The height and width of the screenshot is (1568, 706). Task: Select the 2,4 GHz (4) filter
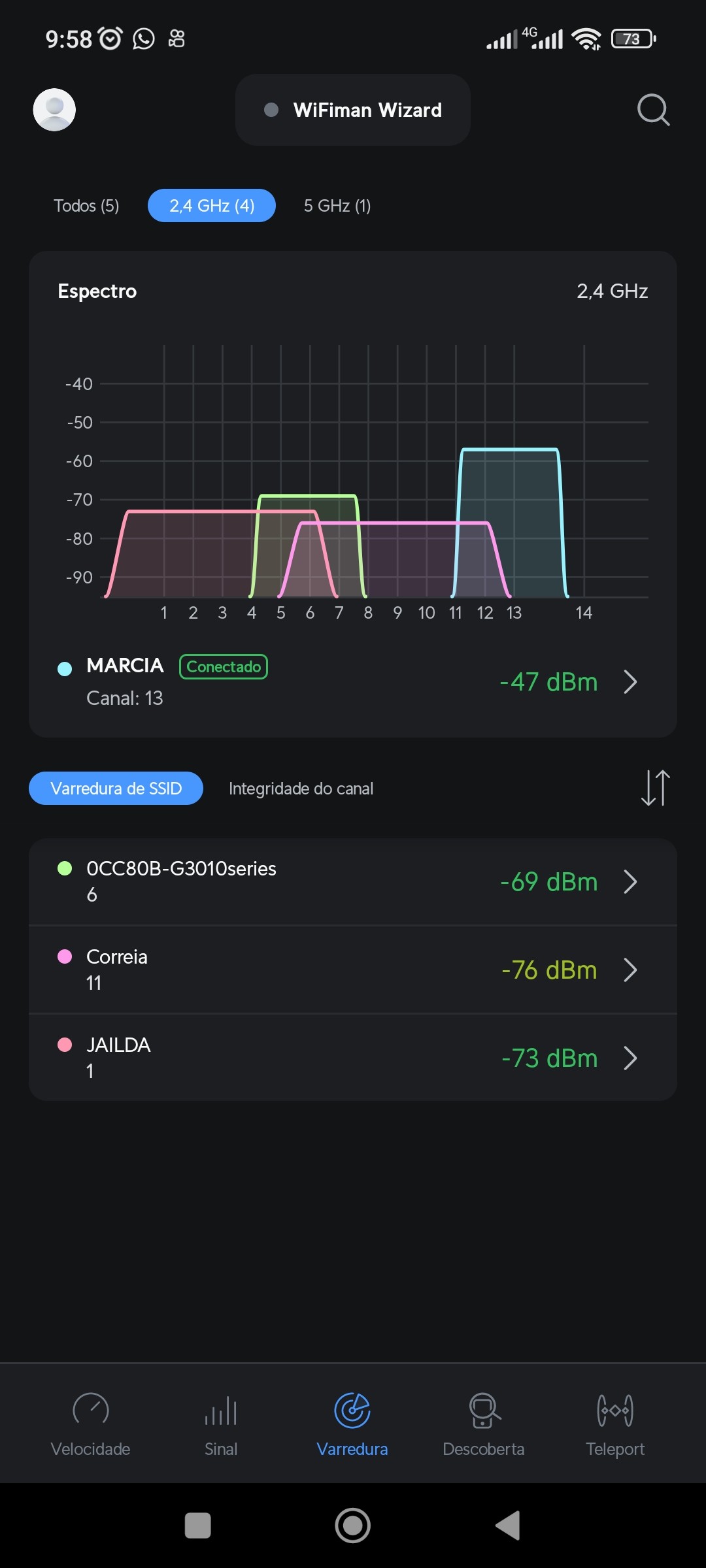[x=212, y=206]
